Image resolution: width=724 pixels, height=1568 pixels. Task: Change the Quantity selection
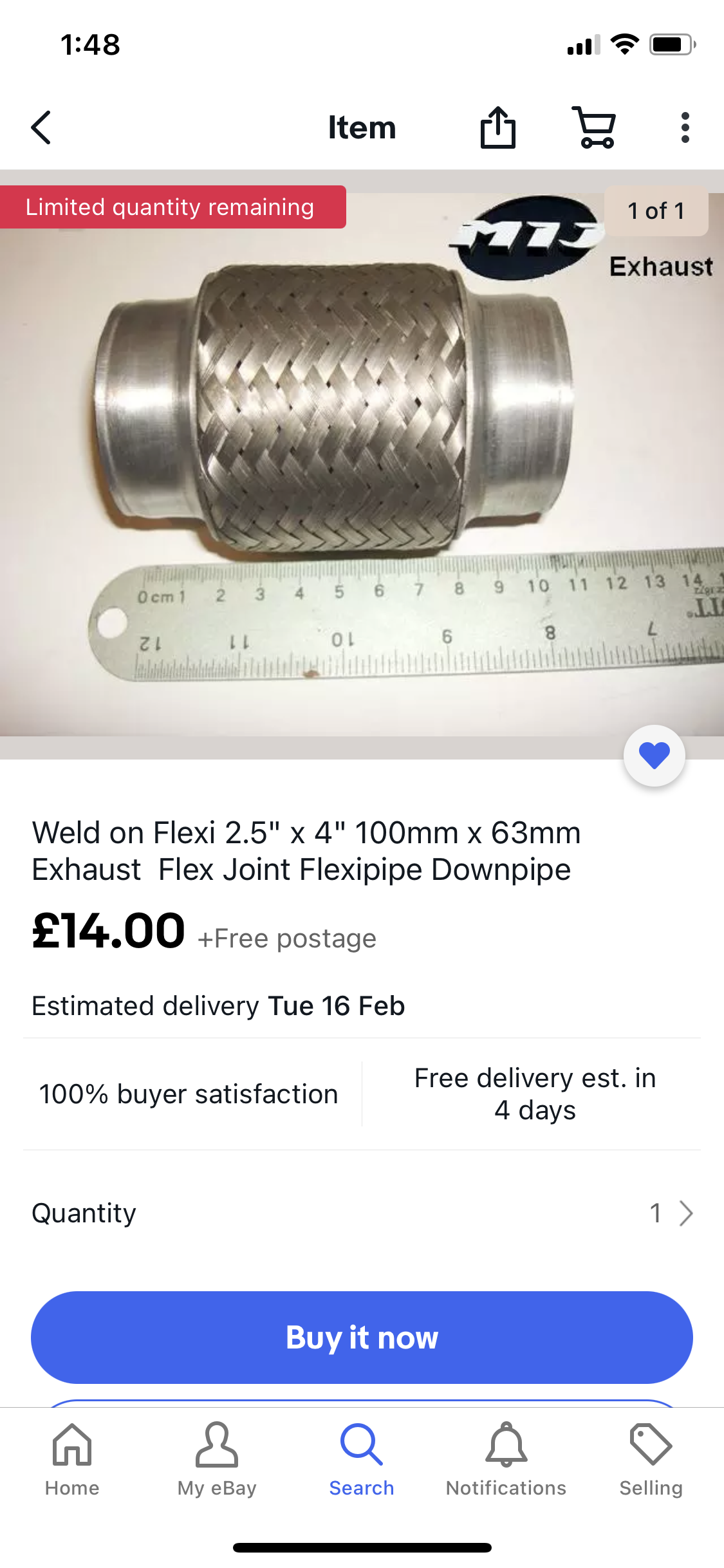[x=671, y=1213]
